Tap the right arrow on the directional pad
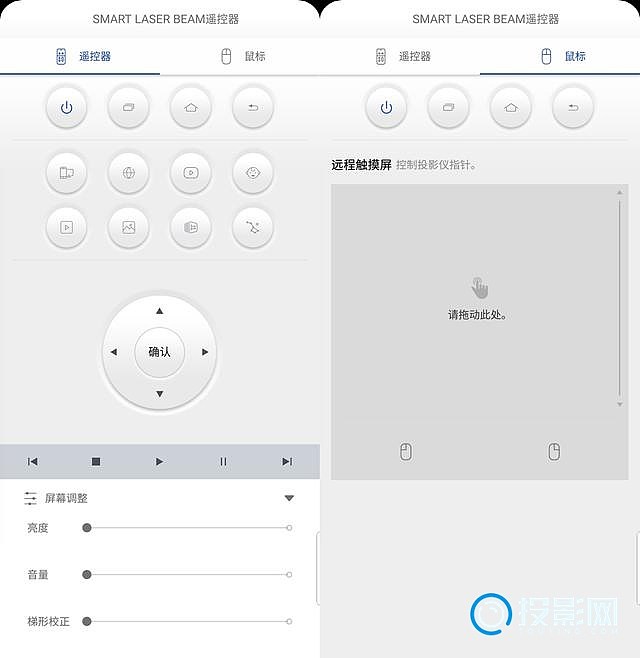Viewport: 640px width, 658px height. tap(205, 352)
